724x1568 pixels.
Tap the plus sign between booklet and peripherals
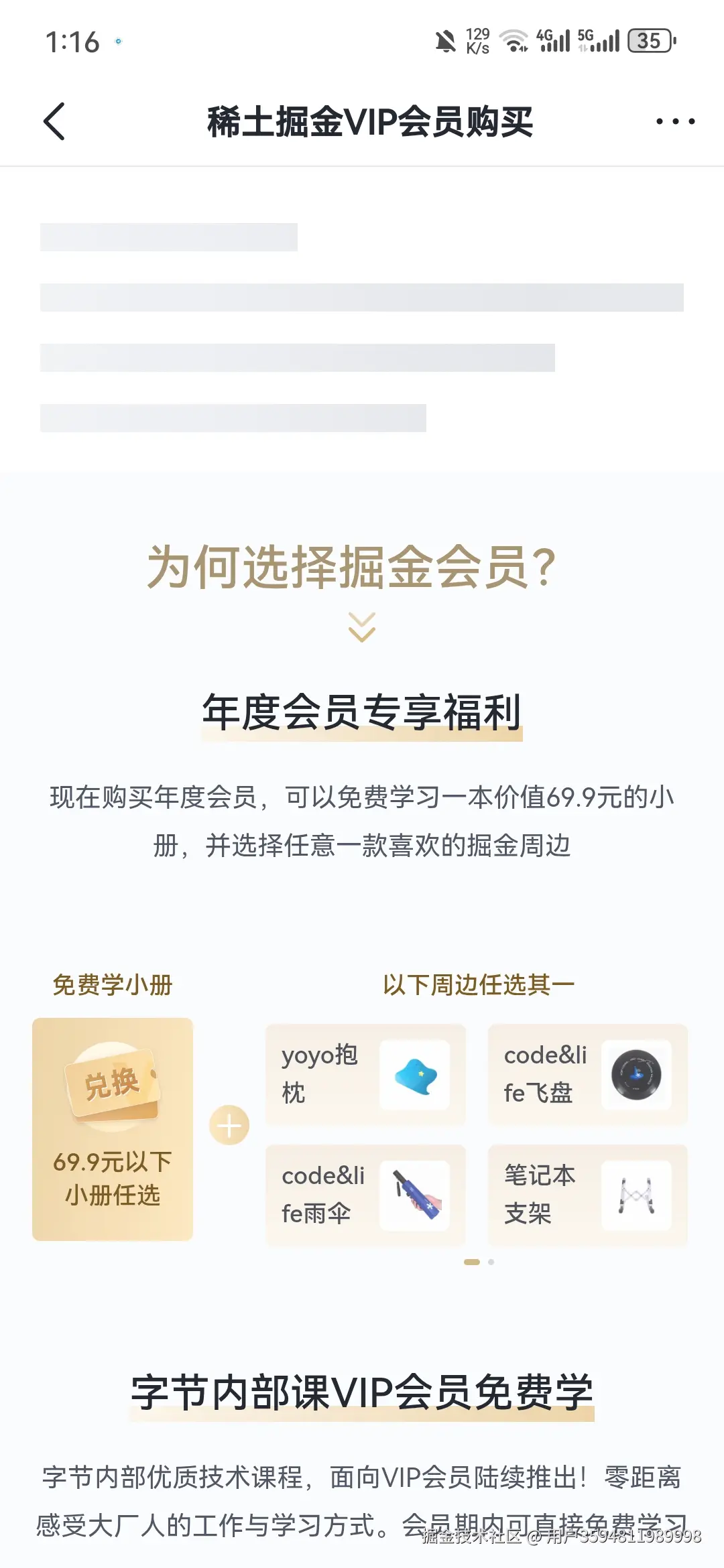[229, 1125]
